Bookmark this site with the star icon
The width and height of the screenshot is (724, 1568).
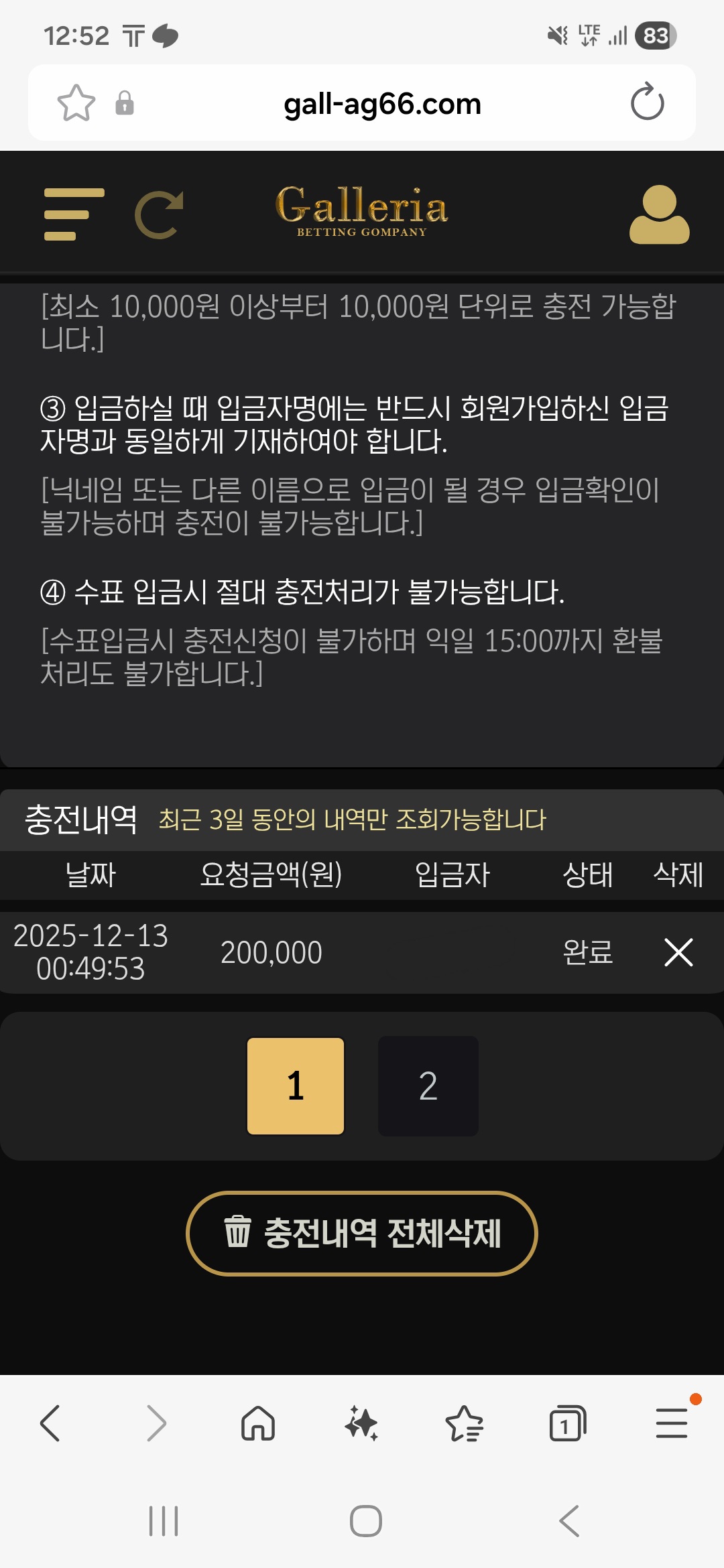76,103
